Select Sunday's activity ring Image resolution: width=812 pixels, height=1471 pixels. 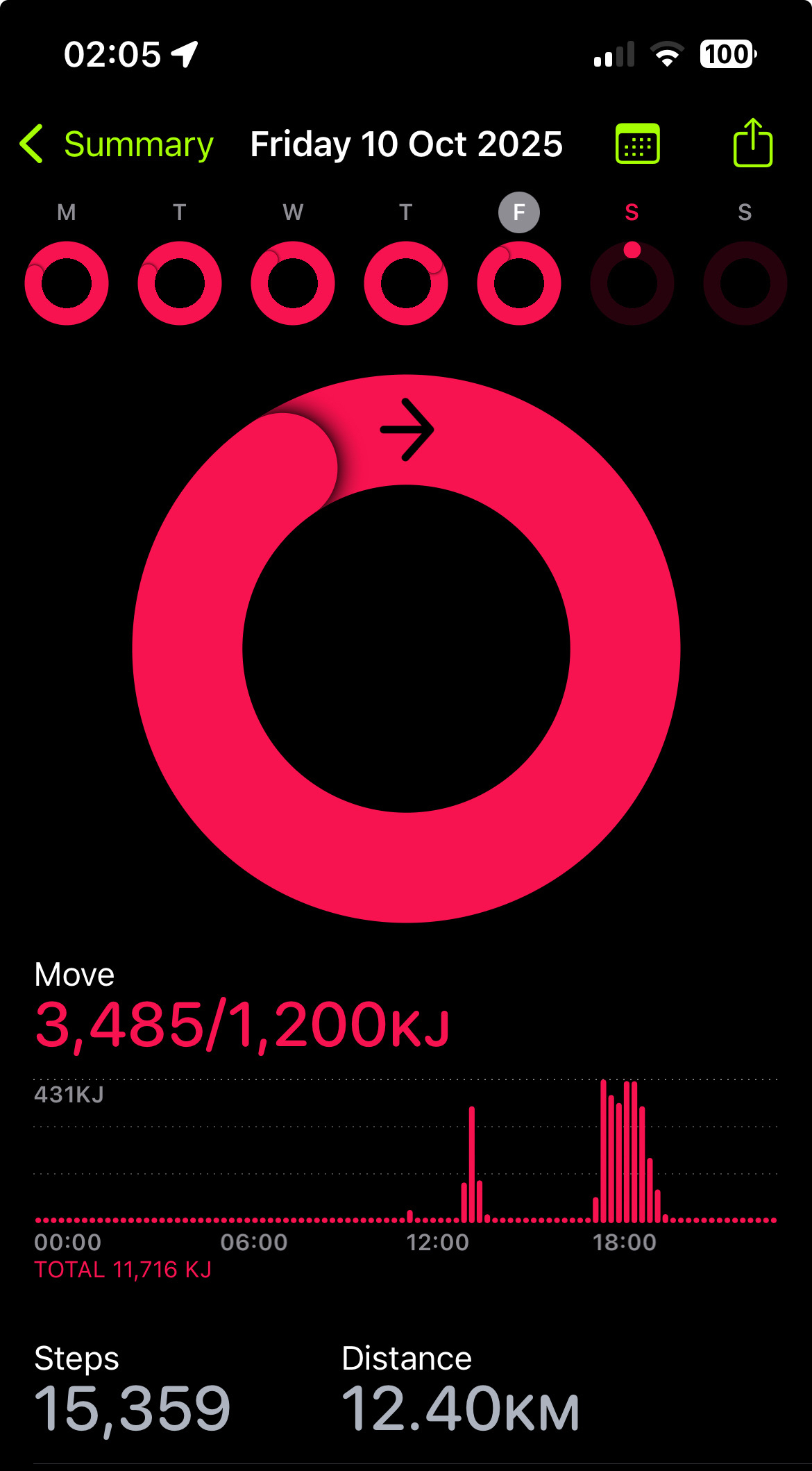[745, 283]
